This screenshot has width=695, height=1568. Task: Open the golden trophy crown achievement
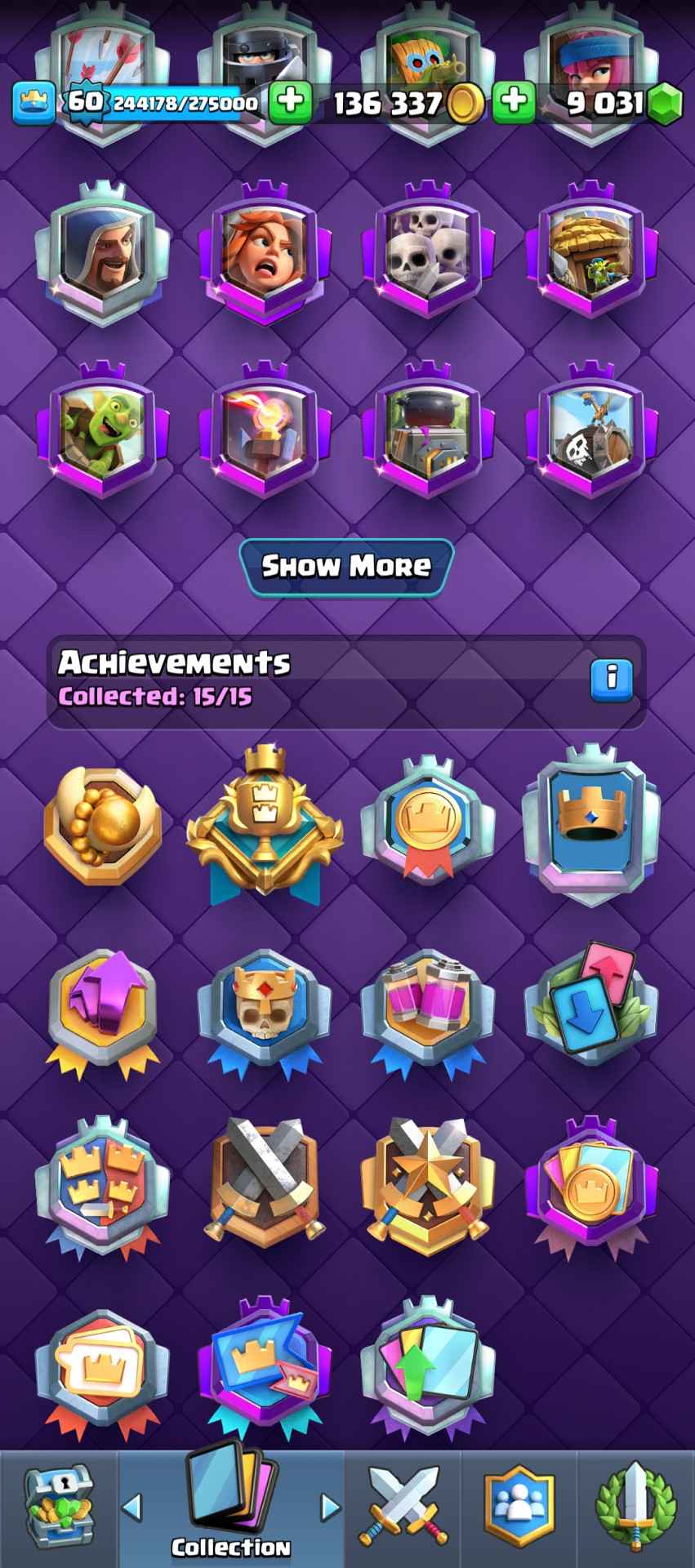(x=265, y=825)
